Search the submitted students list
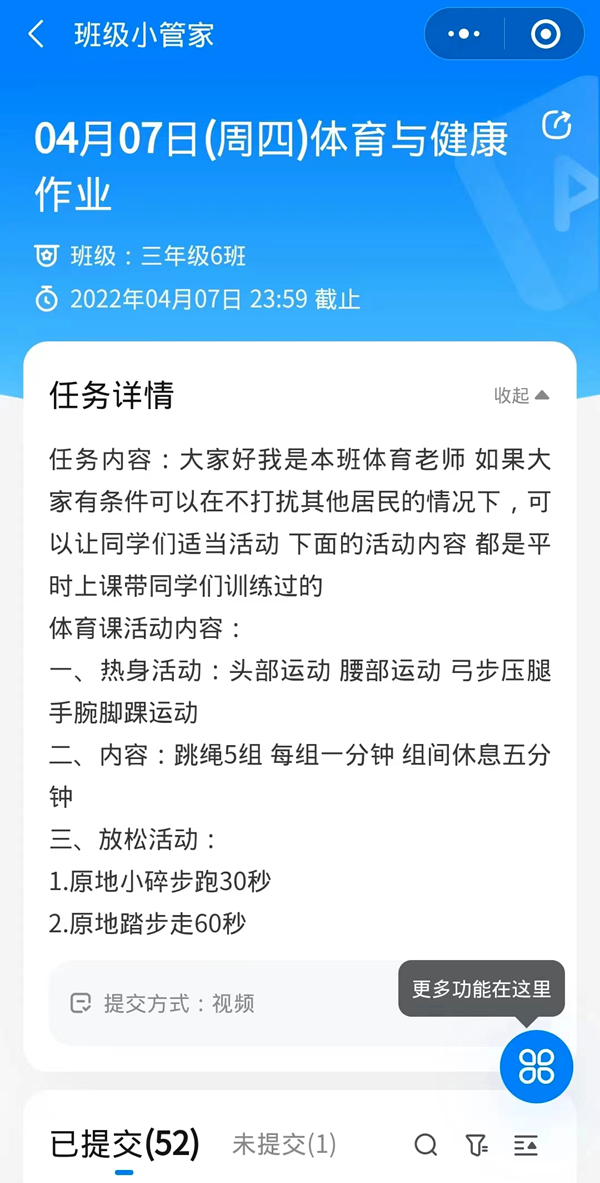 (x=426, y=1145)
